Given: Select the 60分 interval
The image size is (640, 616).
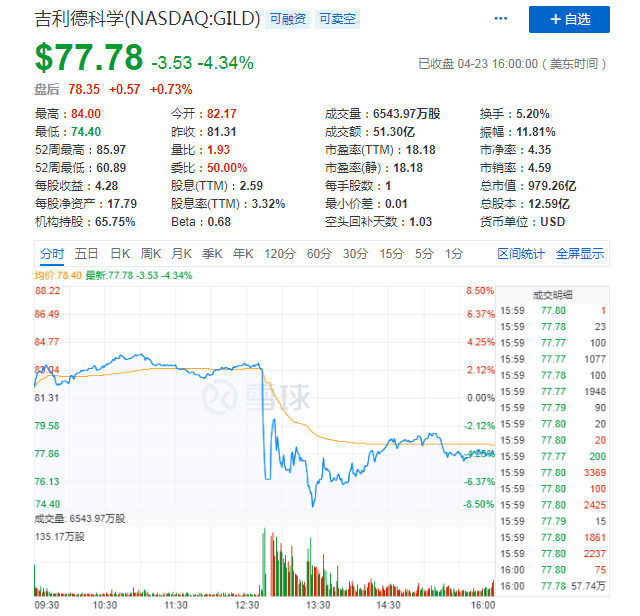Looking at the screenshot, I should coord(319,253).
